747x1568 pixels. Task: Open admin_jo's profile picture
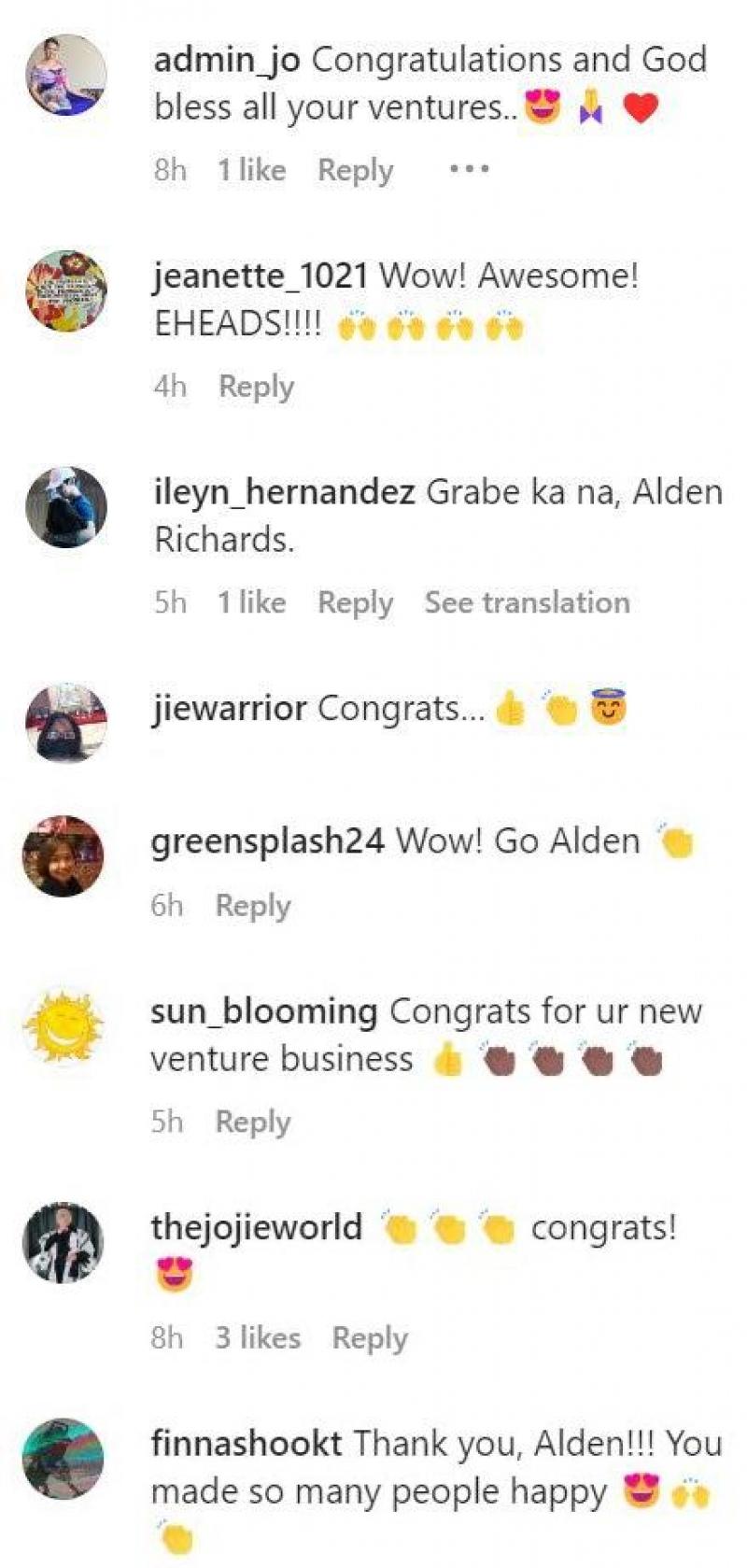[65, 74]
